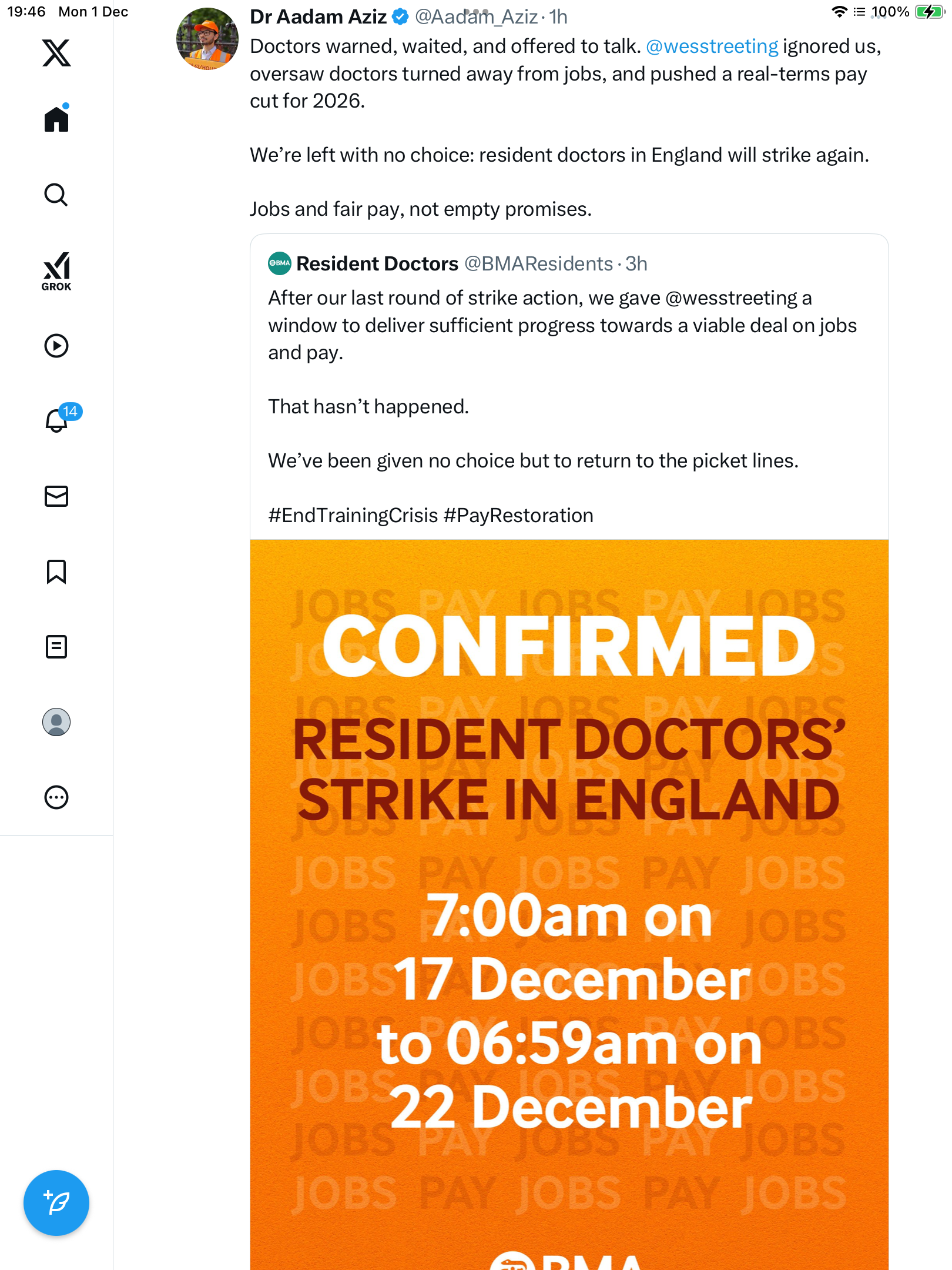
Task: Show more options menu
Action: coord(56,797)
